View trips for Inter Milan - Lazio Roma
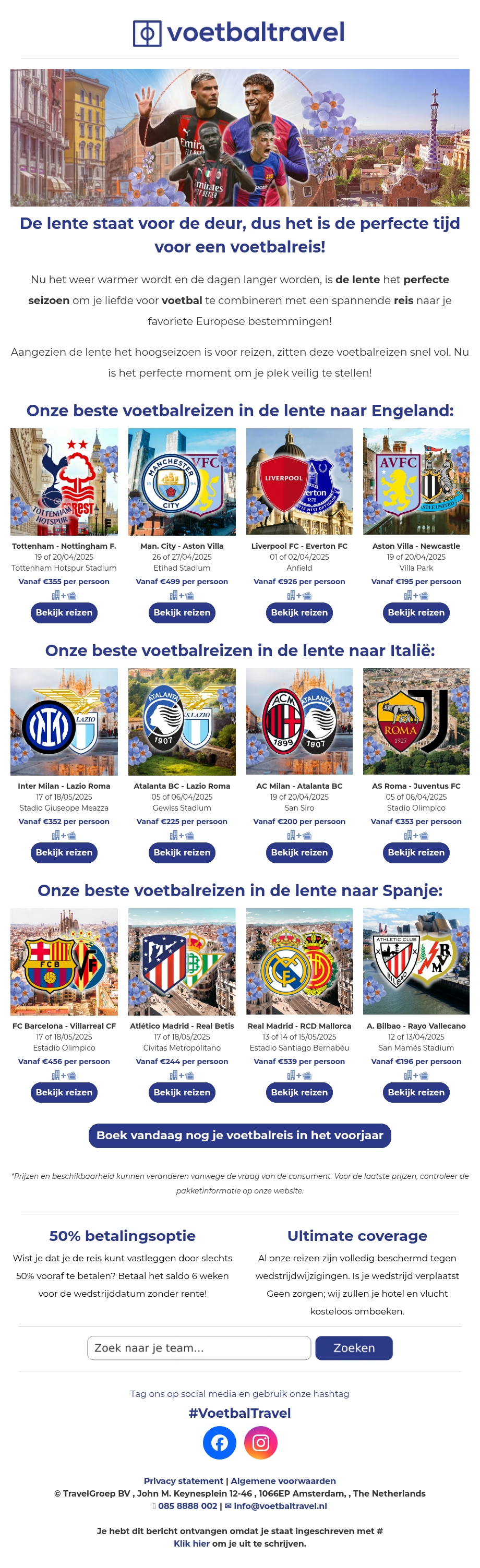Screen dimensions: 480x1568 click(64, 852)
